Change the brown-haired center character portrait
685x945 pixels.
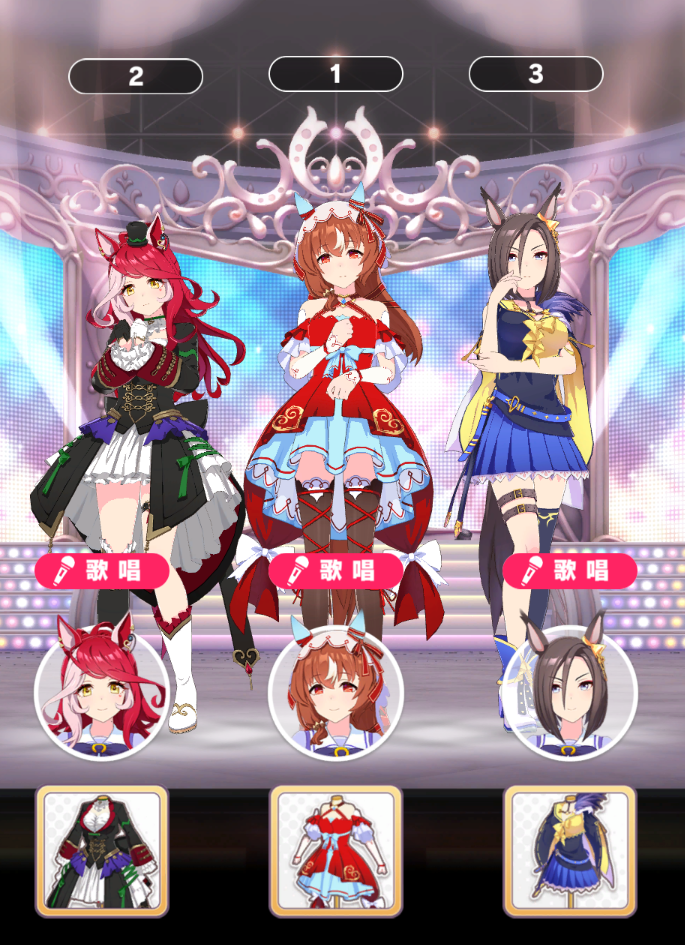coord(336,692)
